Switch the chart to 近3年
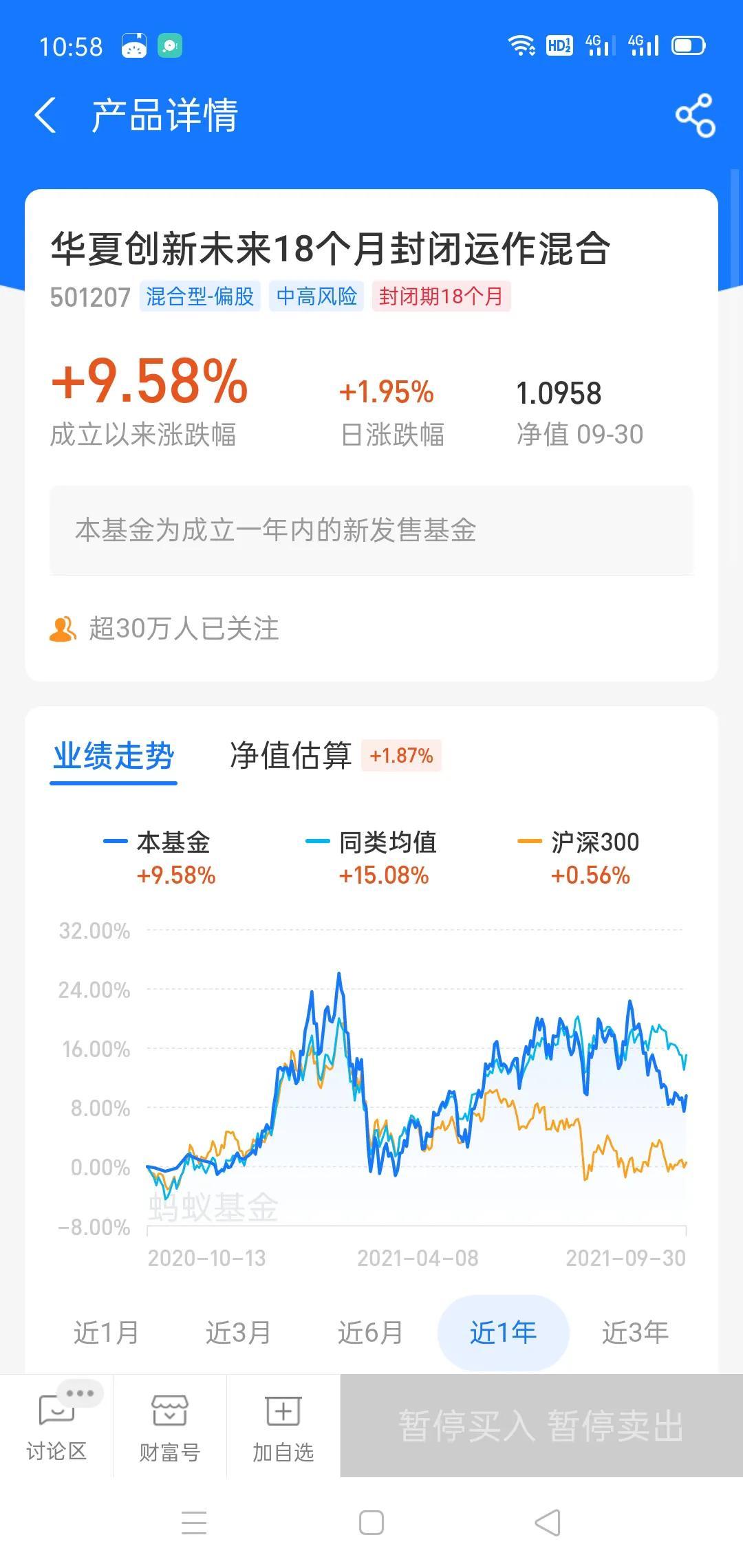 click(635, 1333)
